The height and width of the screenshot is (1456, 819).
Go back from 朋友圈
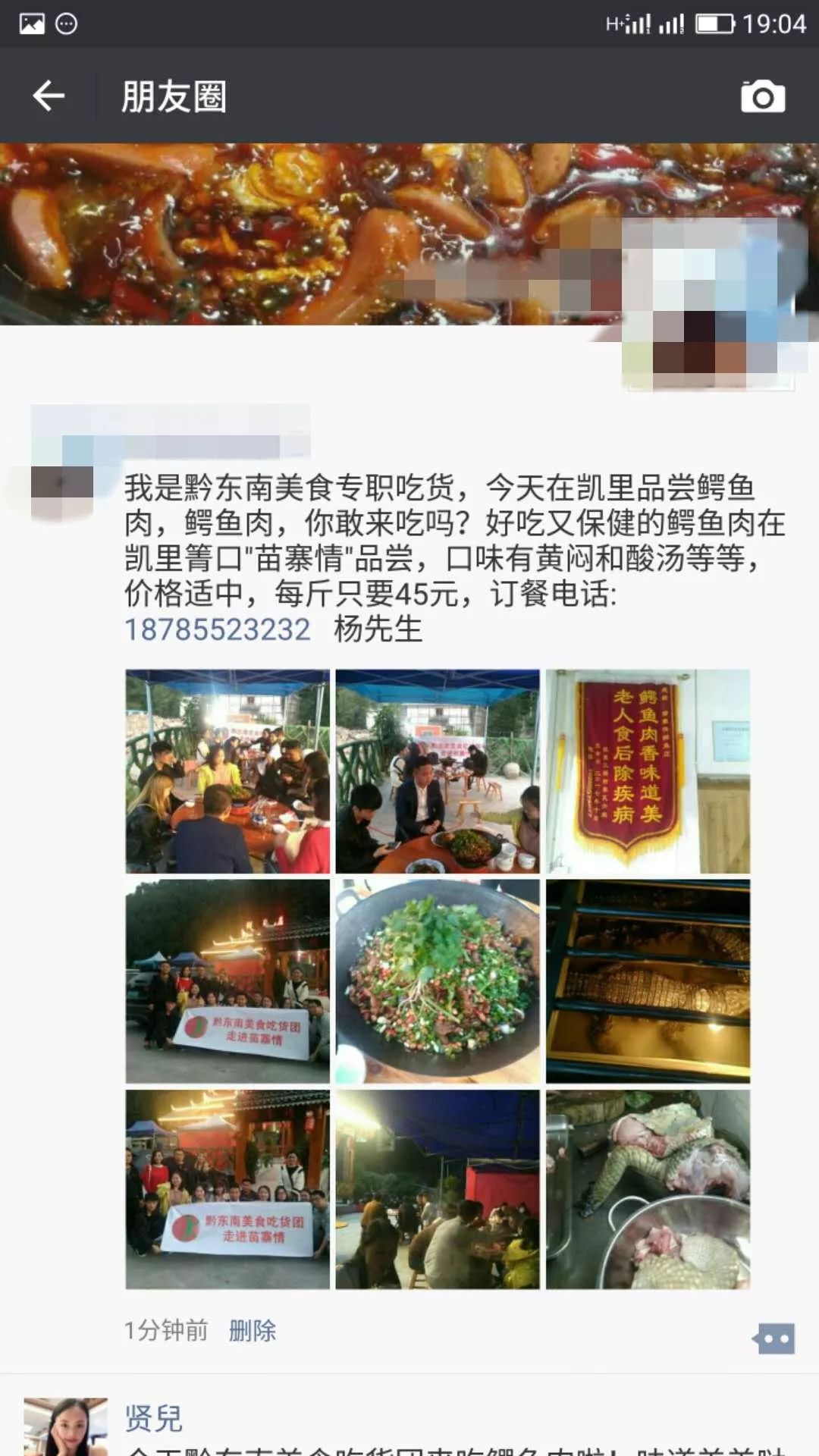pos(49,96)
